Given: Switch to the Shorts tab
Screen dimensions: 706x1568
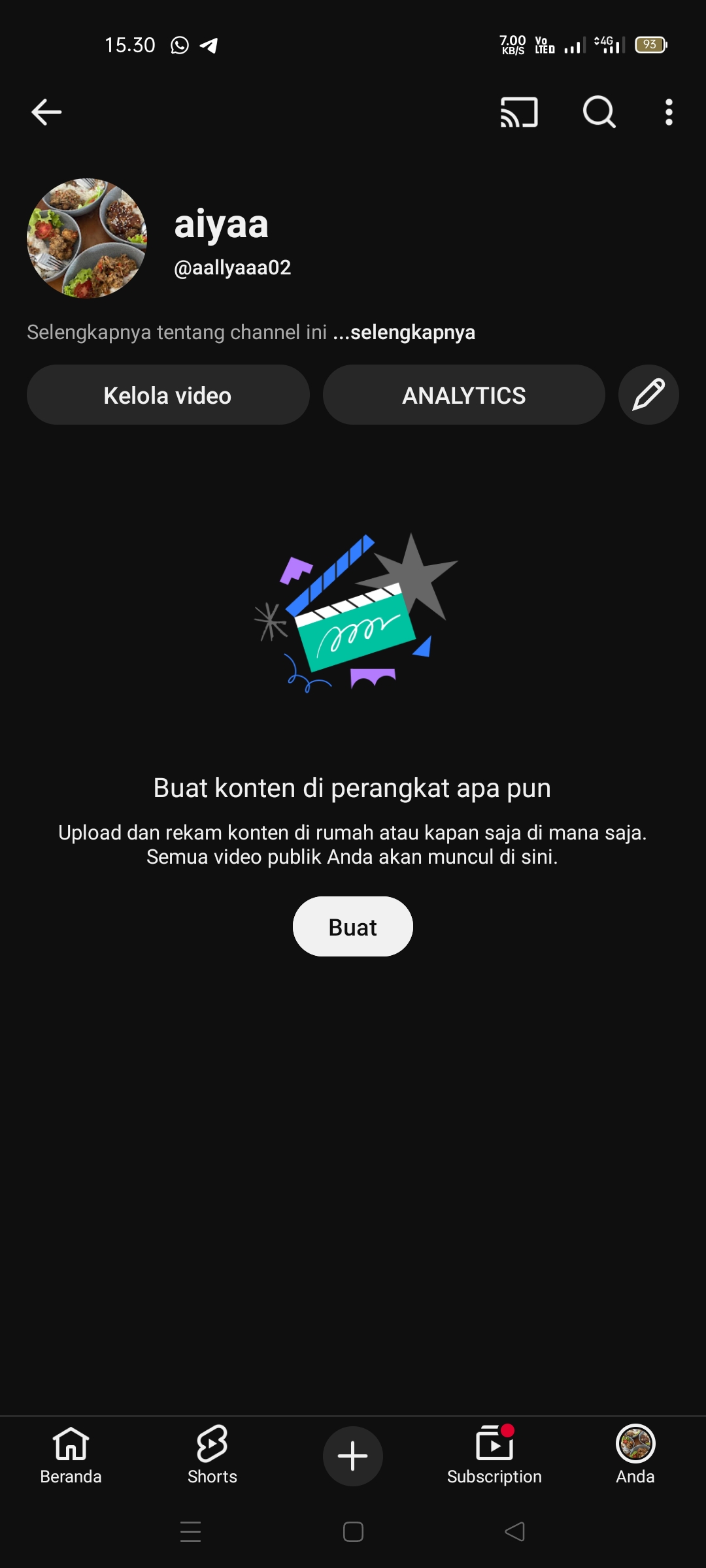Looking at the screenshot, I should point(212,1456).
